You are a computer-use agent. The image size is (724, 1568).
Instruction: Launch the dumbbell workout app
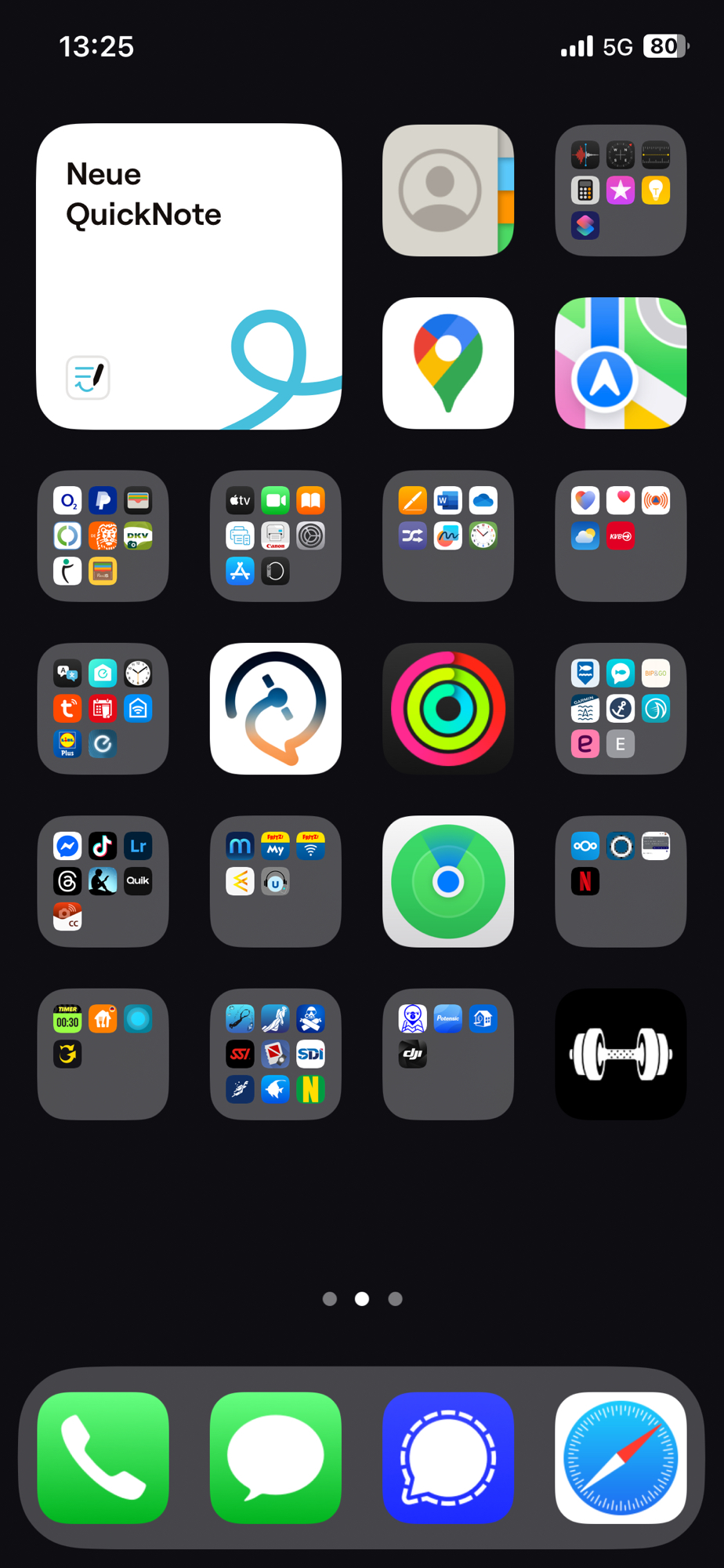tap(621, 1054)
